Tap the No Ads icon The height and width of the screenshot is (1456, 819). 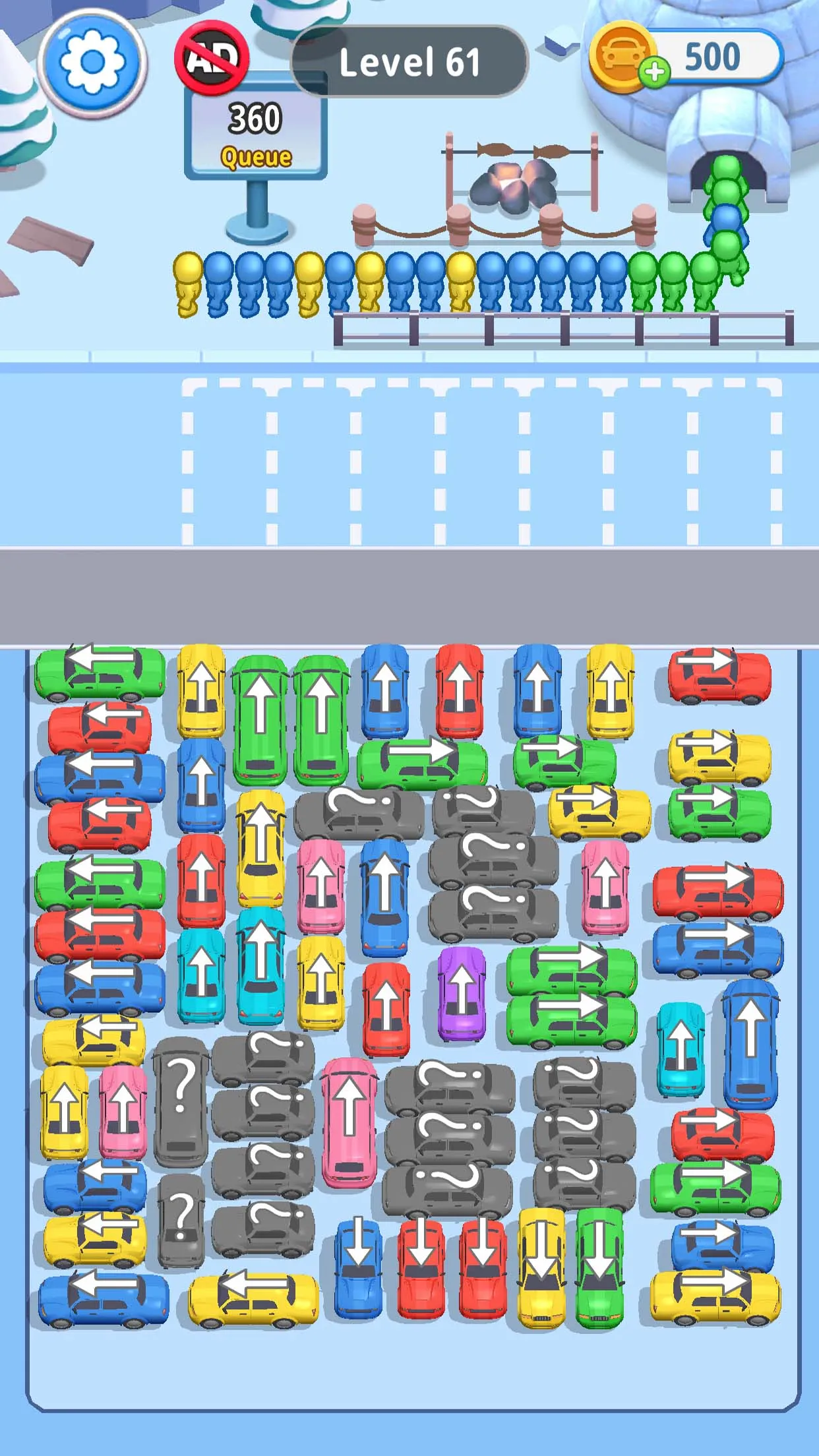pos(213,59)
